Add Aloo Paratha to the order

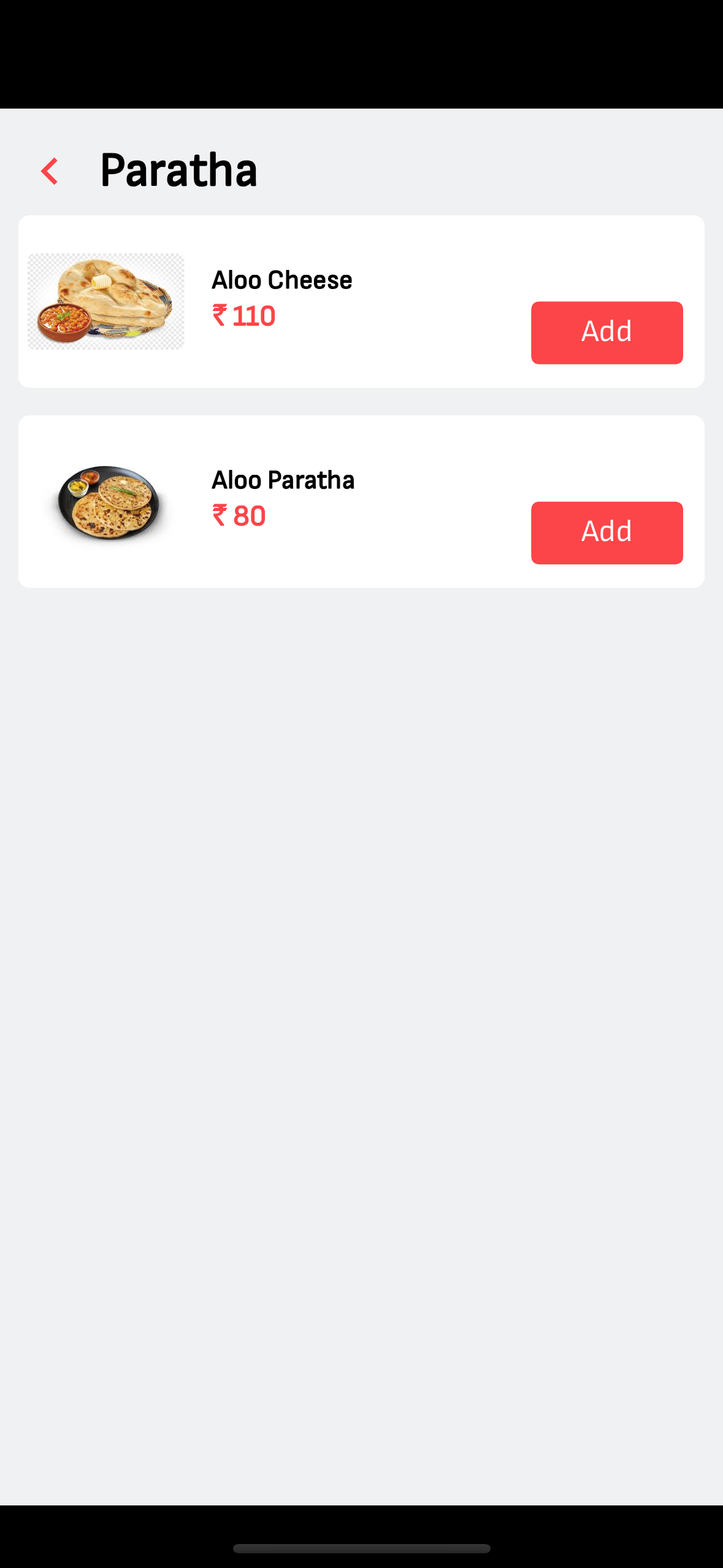pyautogui.click(x=606, y=532)
